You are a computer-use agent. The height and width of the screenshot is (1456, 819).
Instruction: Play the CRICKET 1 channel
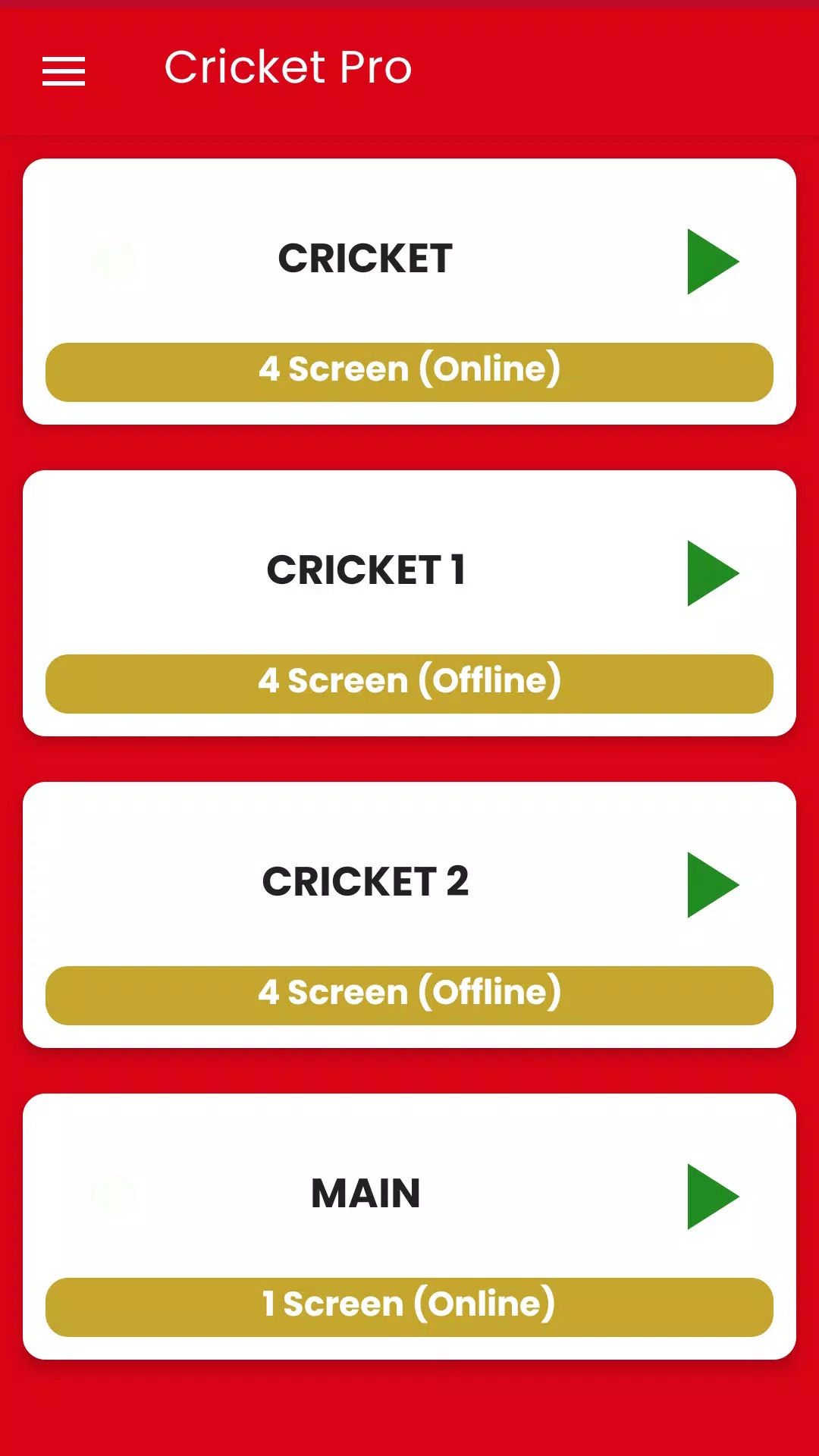coord(711,573)
